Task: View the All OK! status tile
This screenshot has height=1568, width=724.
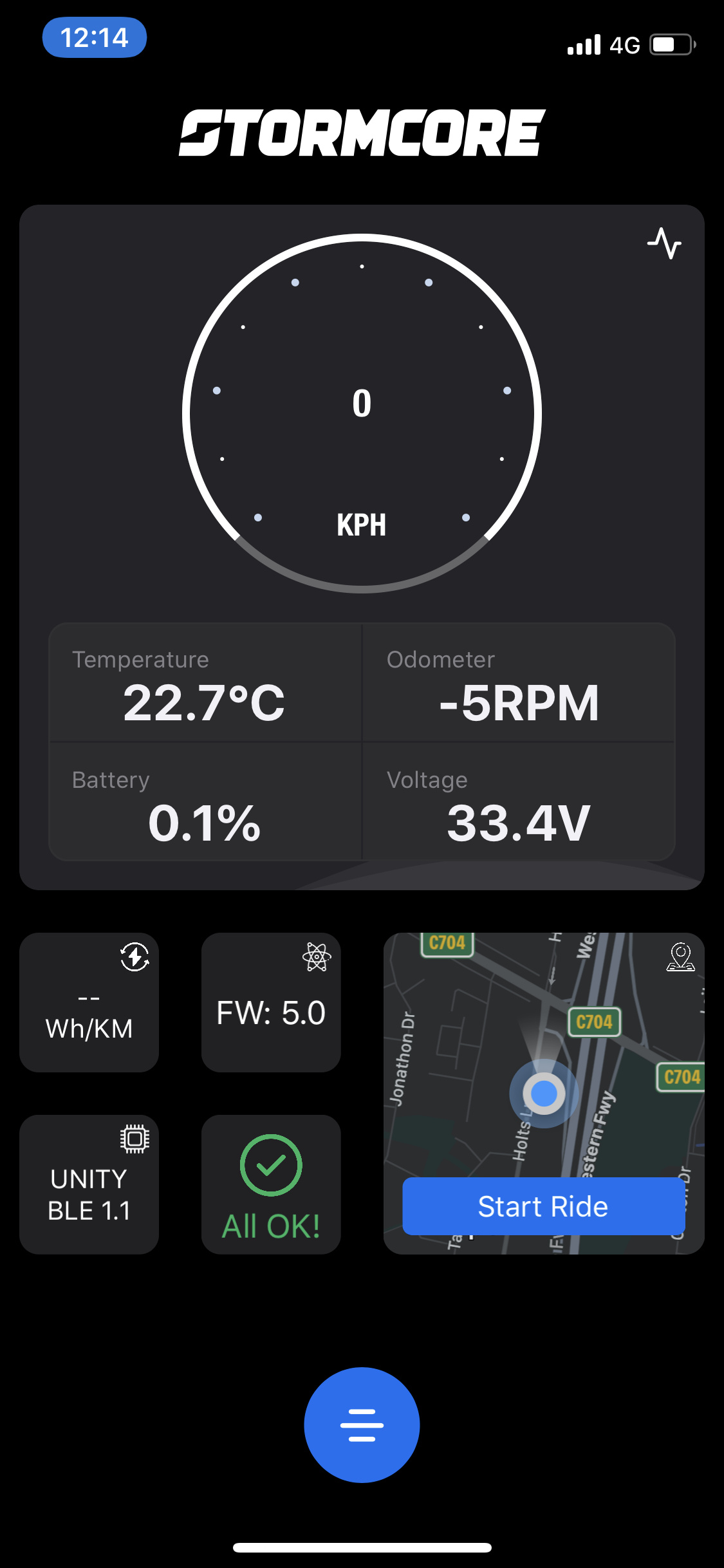Action: click(x=271, y=1184)
